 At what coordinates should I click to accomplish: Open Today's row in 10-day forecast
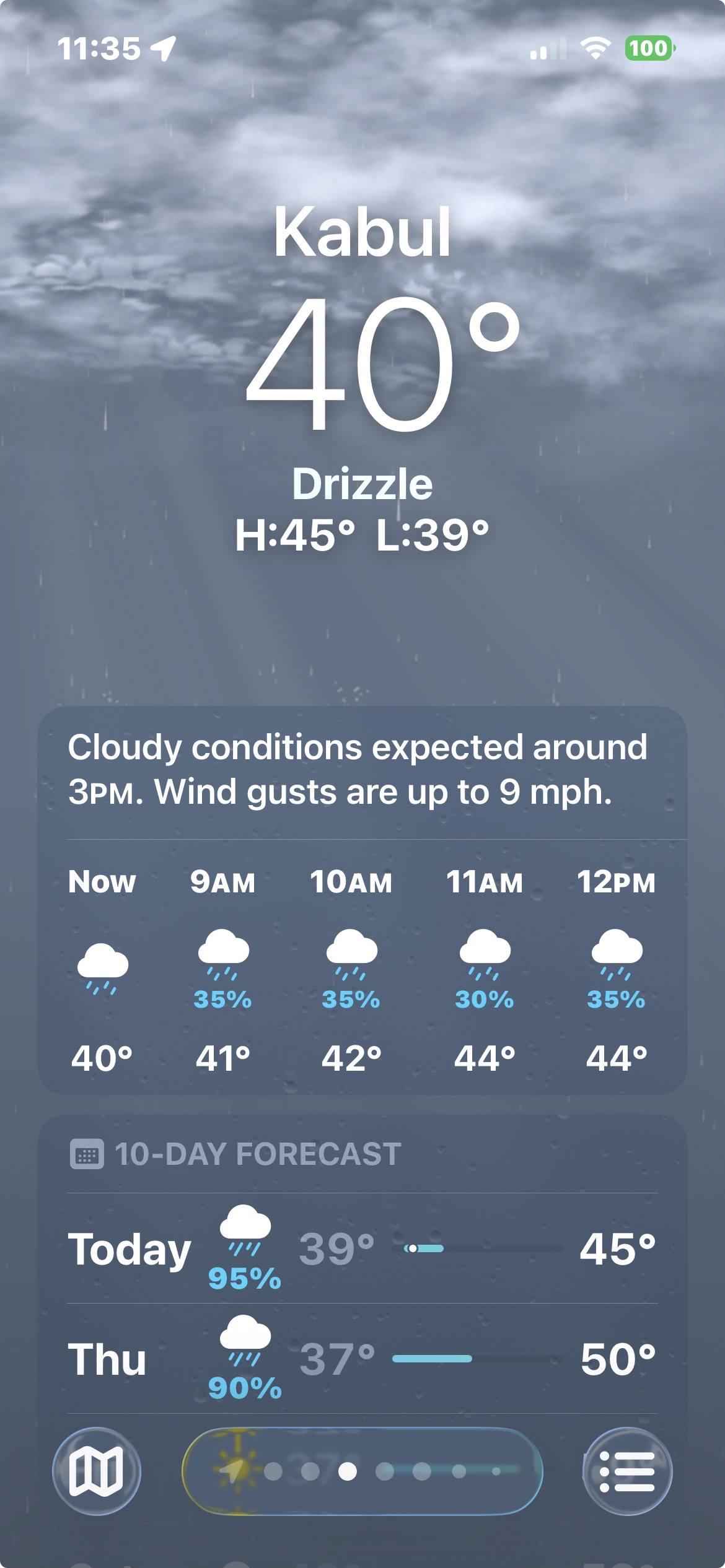tap(362, 1249)
